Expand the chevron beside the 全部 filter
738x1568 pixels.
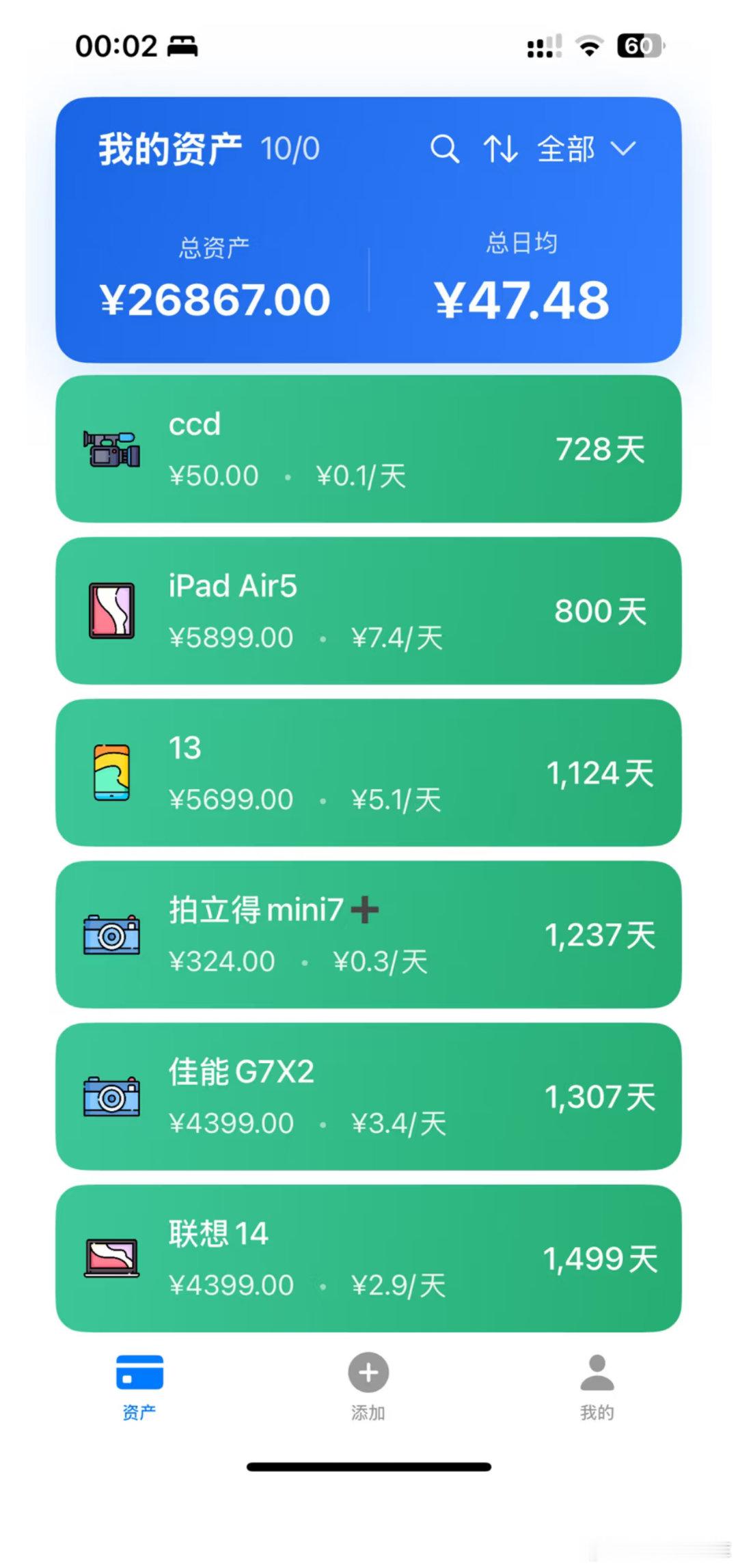point(623,150)
